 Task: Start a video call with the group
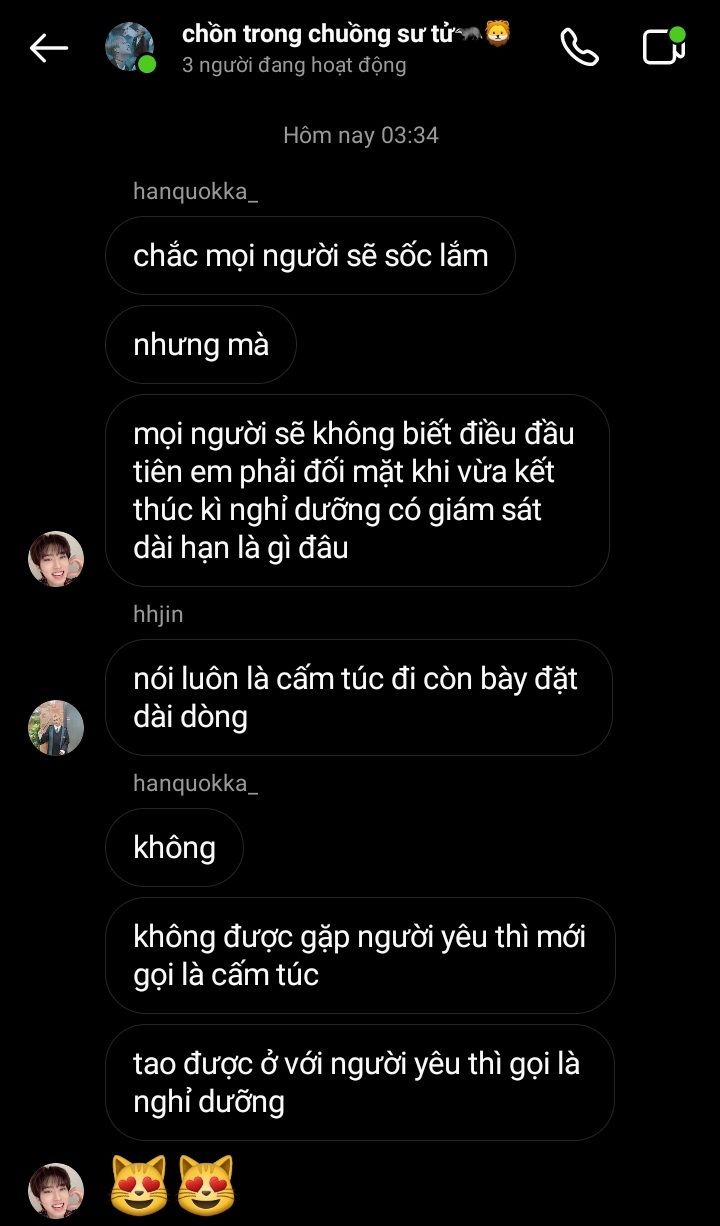(663, 46)
